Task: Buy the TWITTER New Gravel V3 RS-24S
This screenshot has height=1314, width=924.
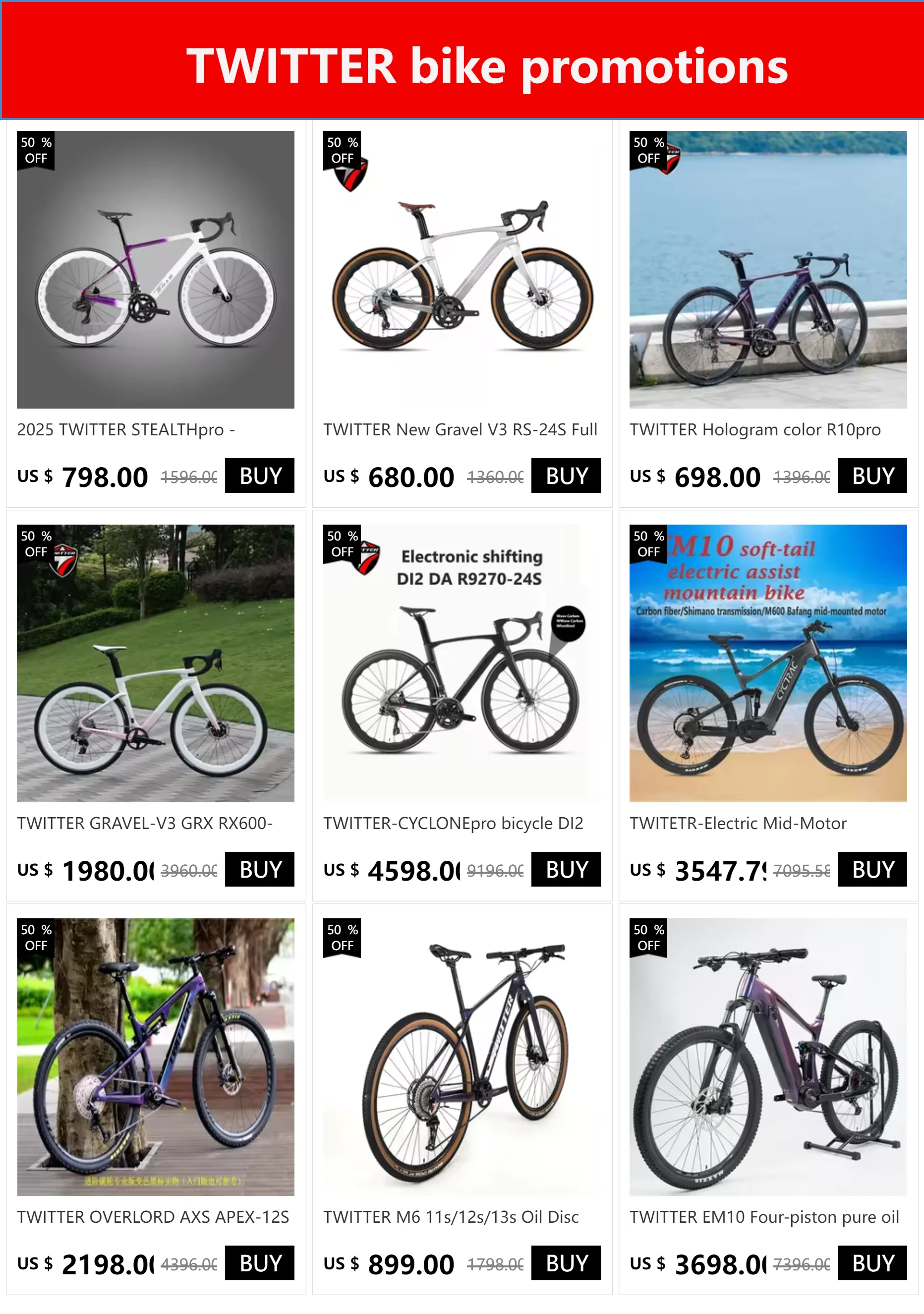Action: click(x=565, y=475)
